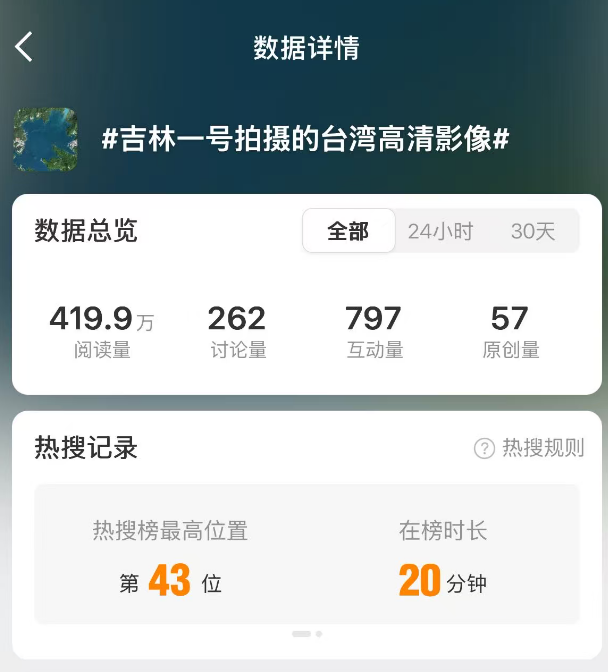Screen dimensions: 608x672
Task: Open the topic's satellite image thumbnail
Action: [x=45, y=140]
